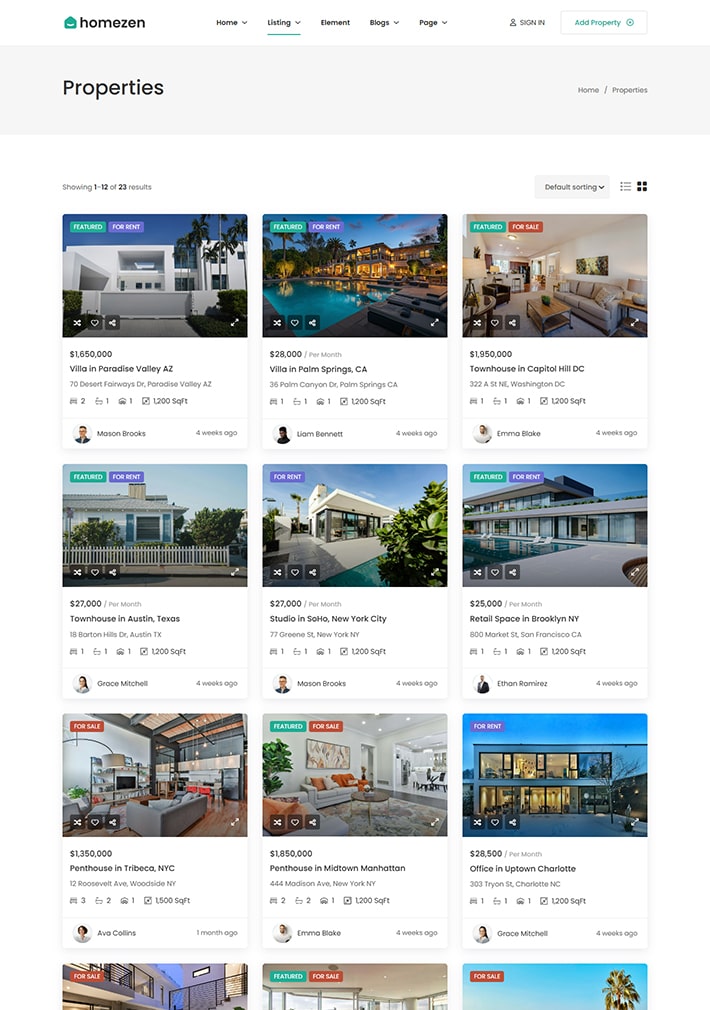Screen dimensions: 710x1010
Task: Open the Studio in SoHo, New York City title
Action: pyautogui.click(x=328, y=619)
